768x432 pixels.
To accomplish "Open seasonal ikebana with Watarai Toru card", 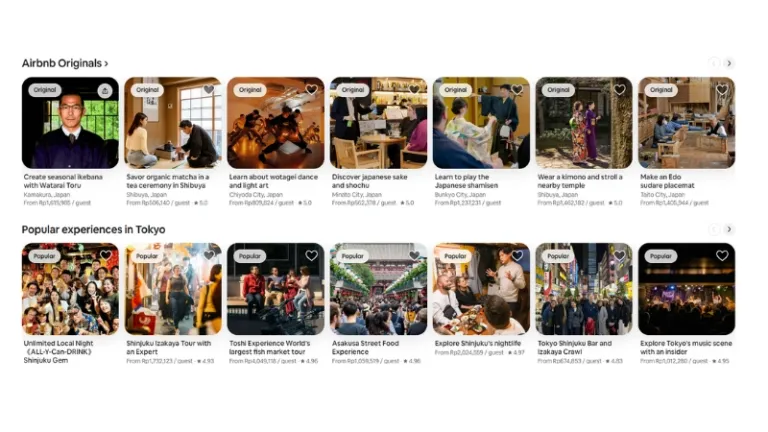I will coord(70,123).
